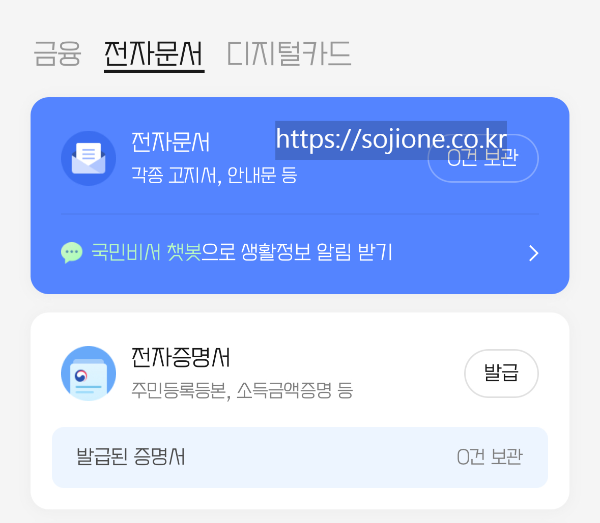Open the 디지털카드 tab
Viewport: 600px width, 523px height.
(289, 53)
